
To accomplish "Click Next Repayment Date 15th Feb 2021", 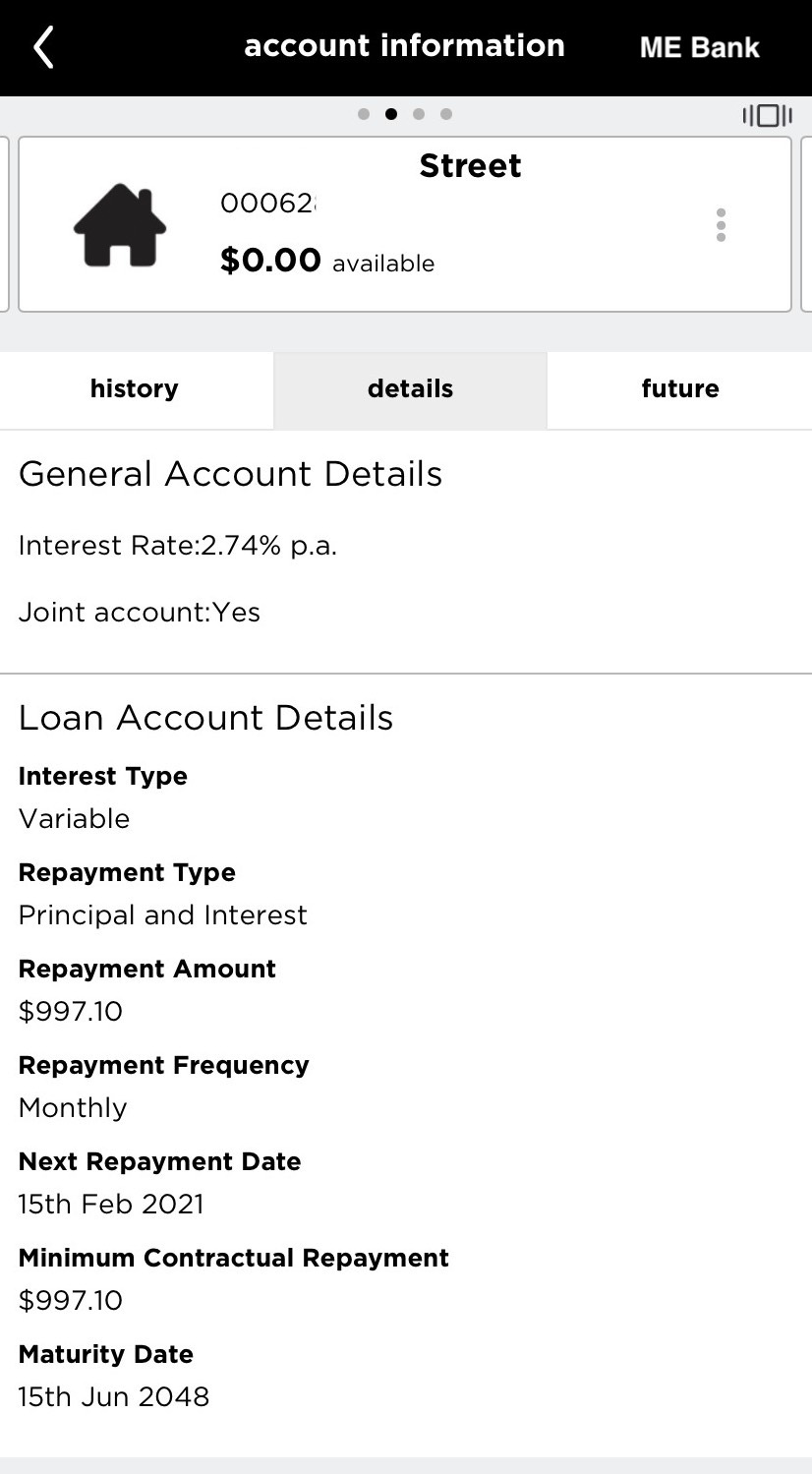I will [x=111, y=1204].
